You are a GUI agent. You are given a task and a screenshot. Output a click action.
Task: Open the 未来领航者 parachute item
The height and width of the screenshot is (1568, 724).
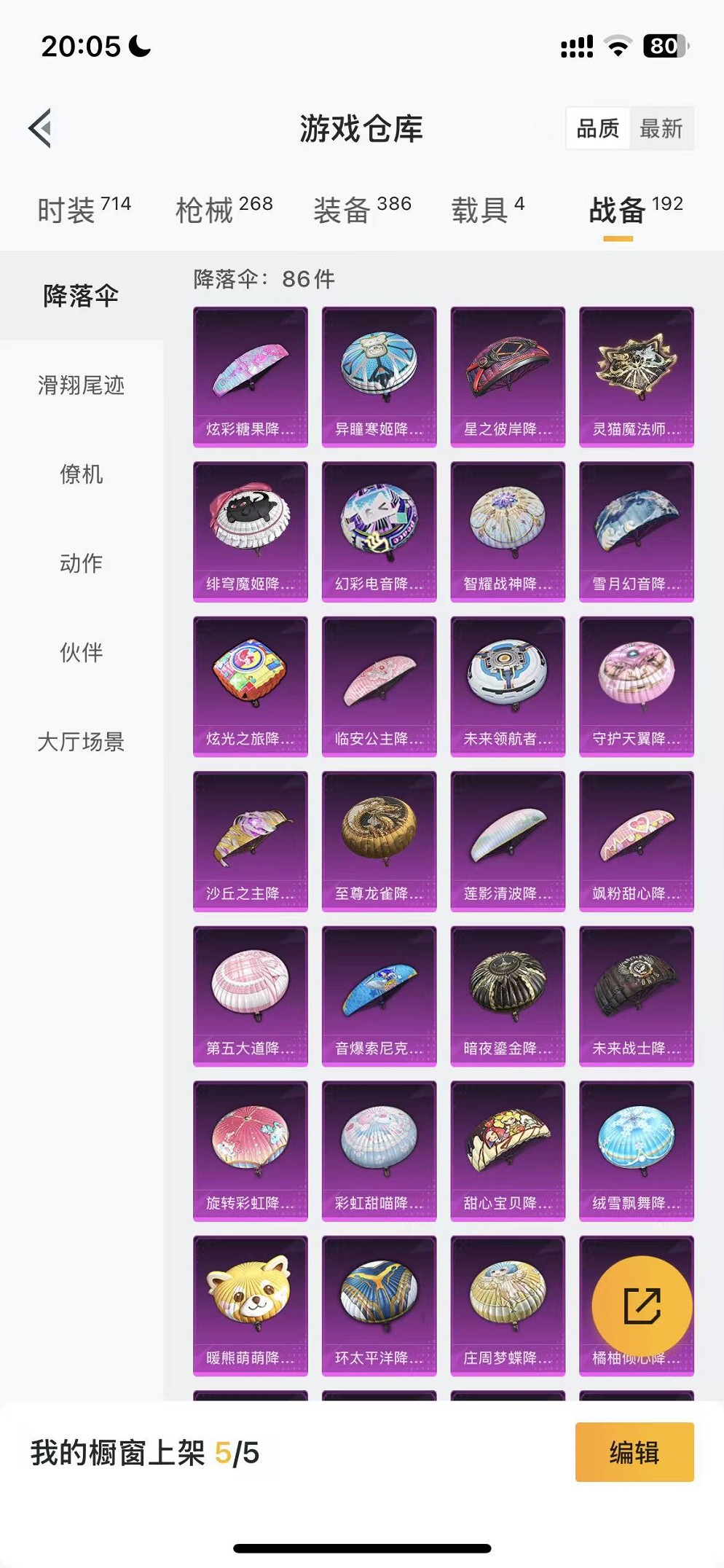pyautogui.click(x=508, y=686)
